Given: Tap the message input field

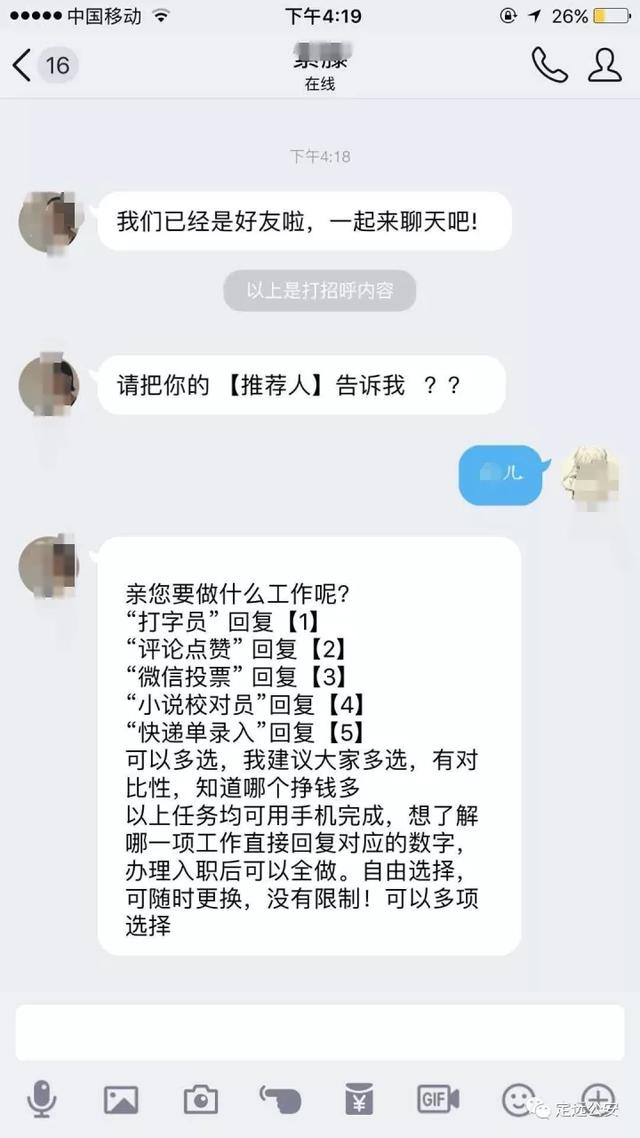Looking at the screenshot, I should pos(320,1033).
